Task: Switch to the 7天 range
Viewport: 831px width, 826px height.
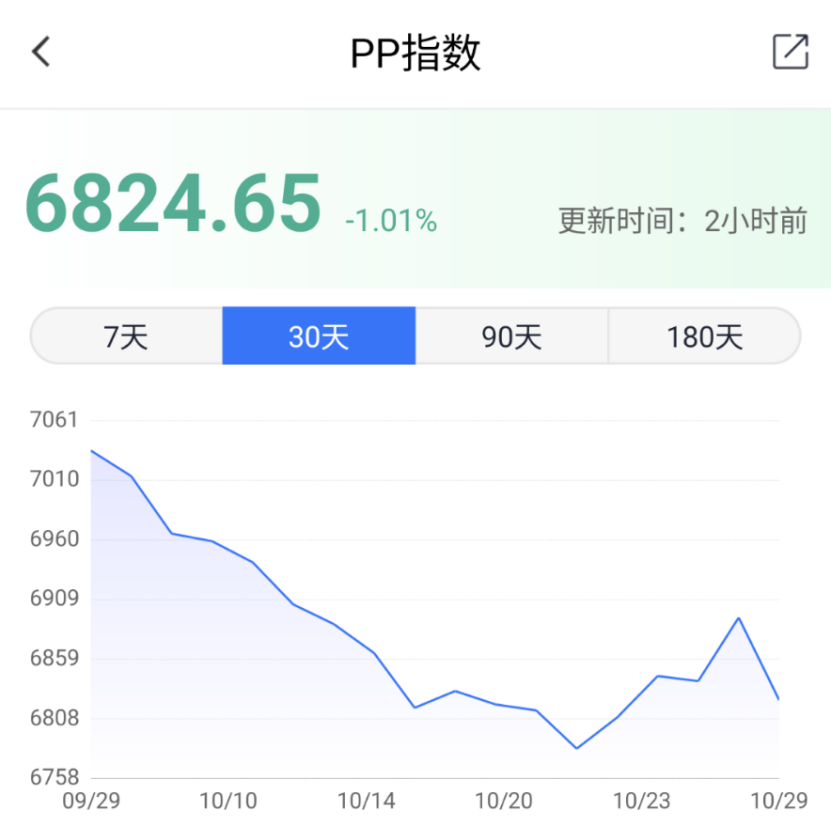Action: point(126,337)
